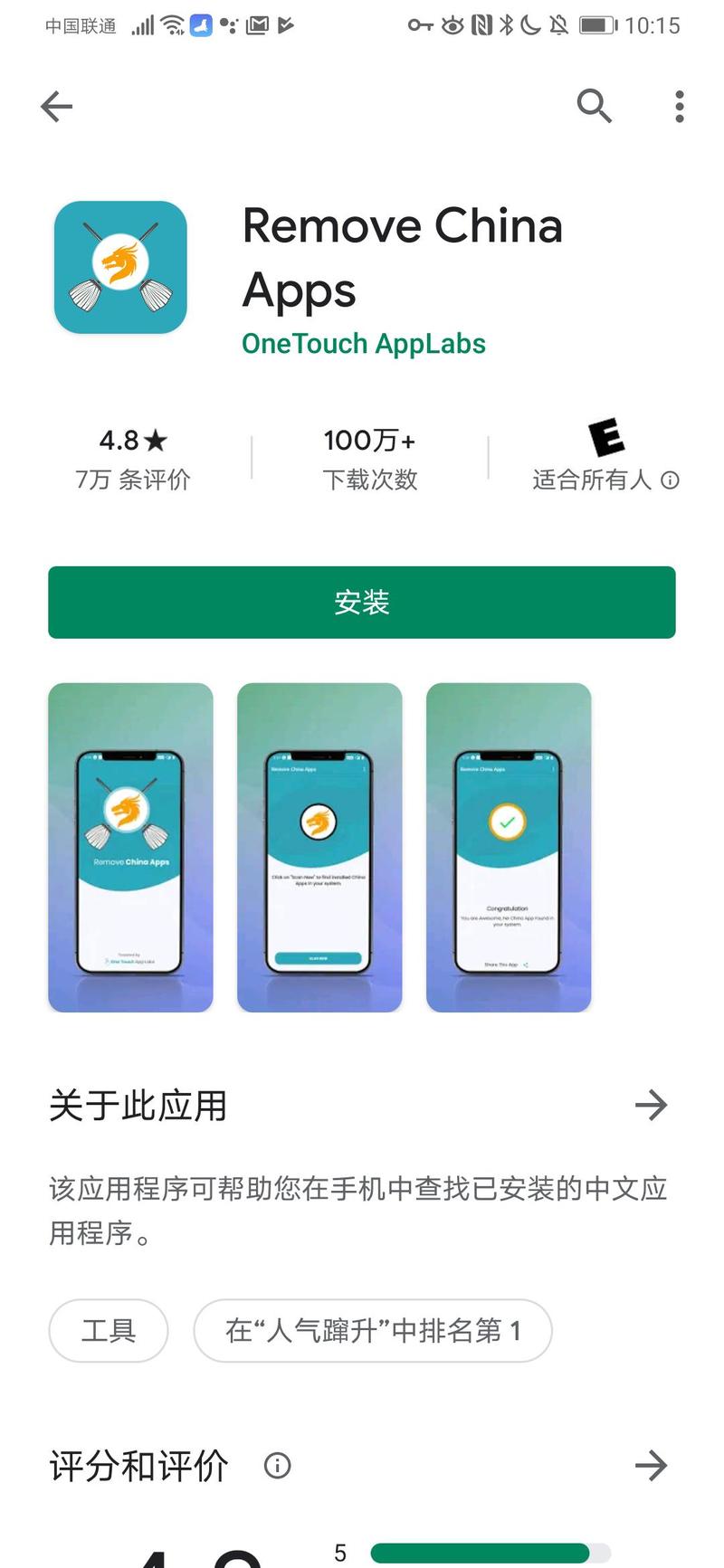
Task: Tap the 100万+ 下载次数 stat
Action: tap(369, 459)
